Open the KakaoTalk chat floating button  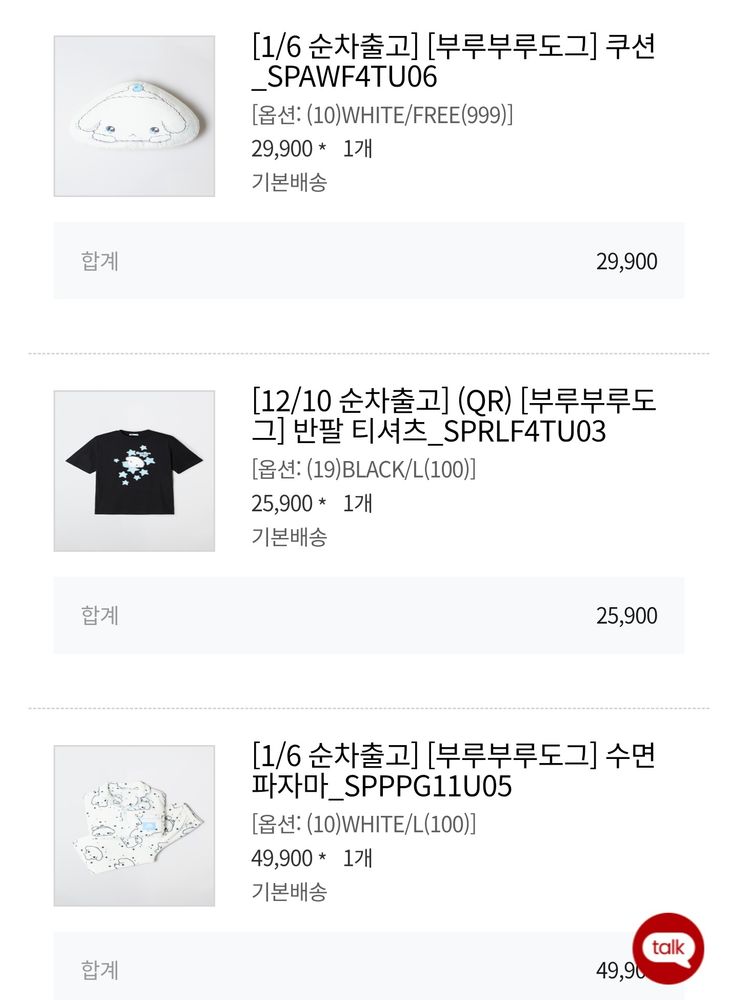click(668, 948)
